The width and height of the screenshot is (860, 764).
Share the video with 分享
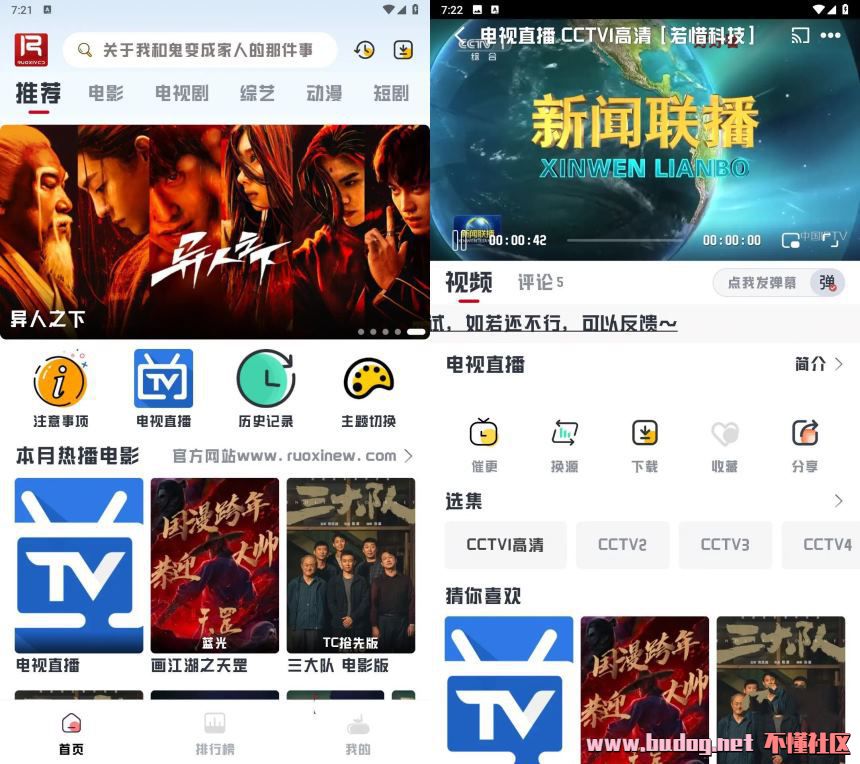click(805, 445)
